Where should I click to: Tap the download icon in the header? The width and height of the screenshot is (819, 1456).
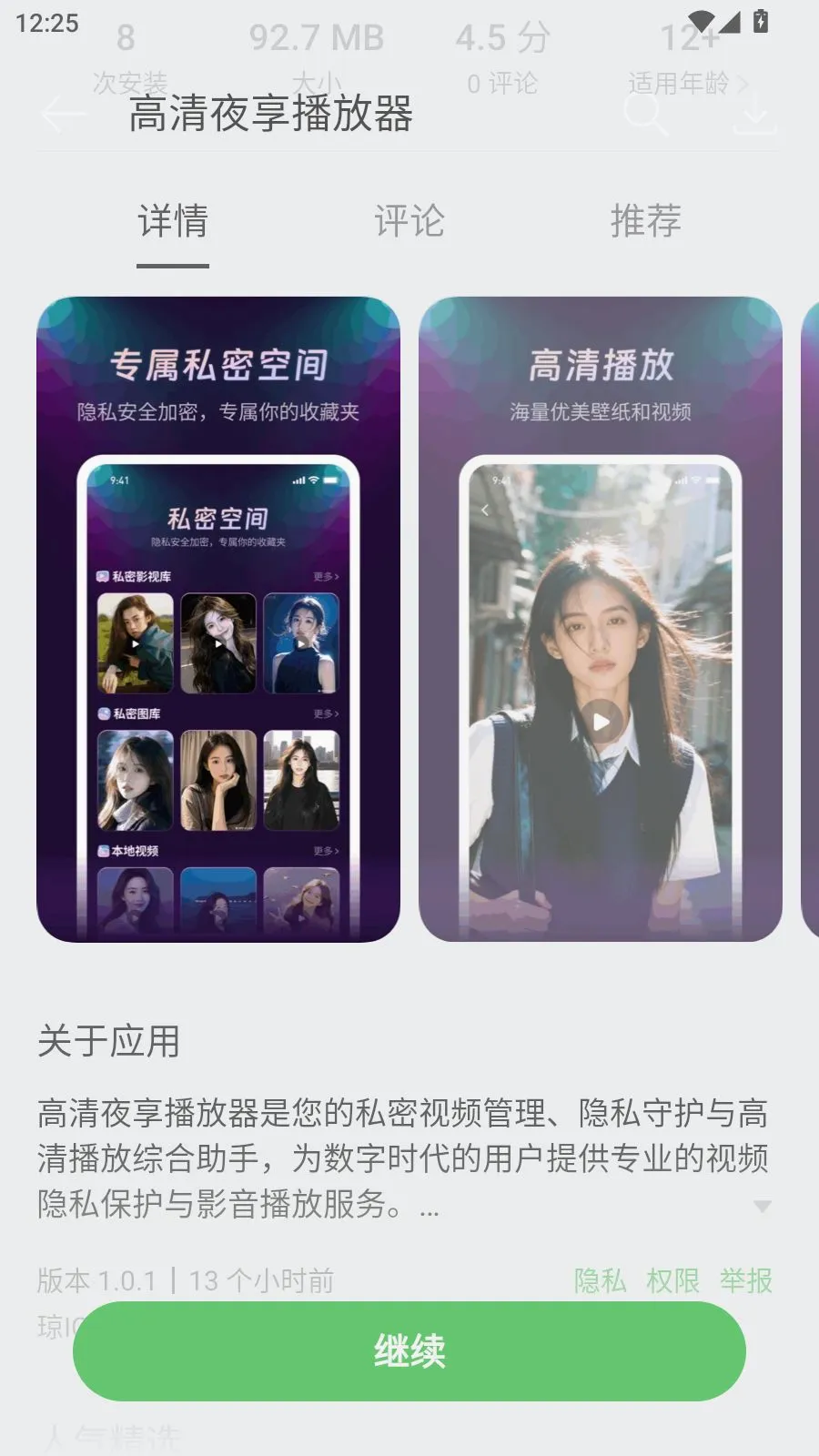point(755,115)
